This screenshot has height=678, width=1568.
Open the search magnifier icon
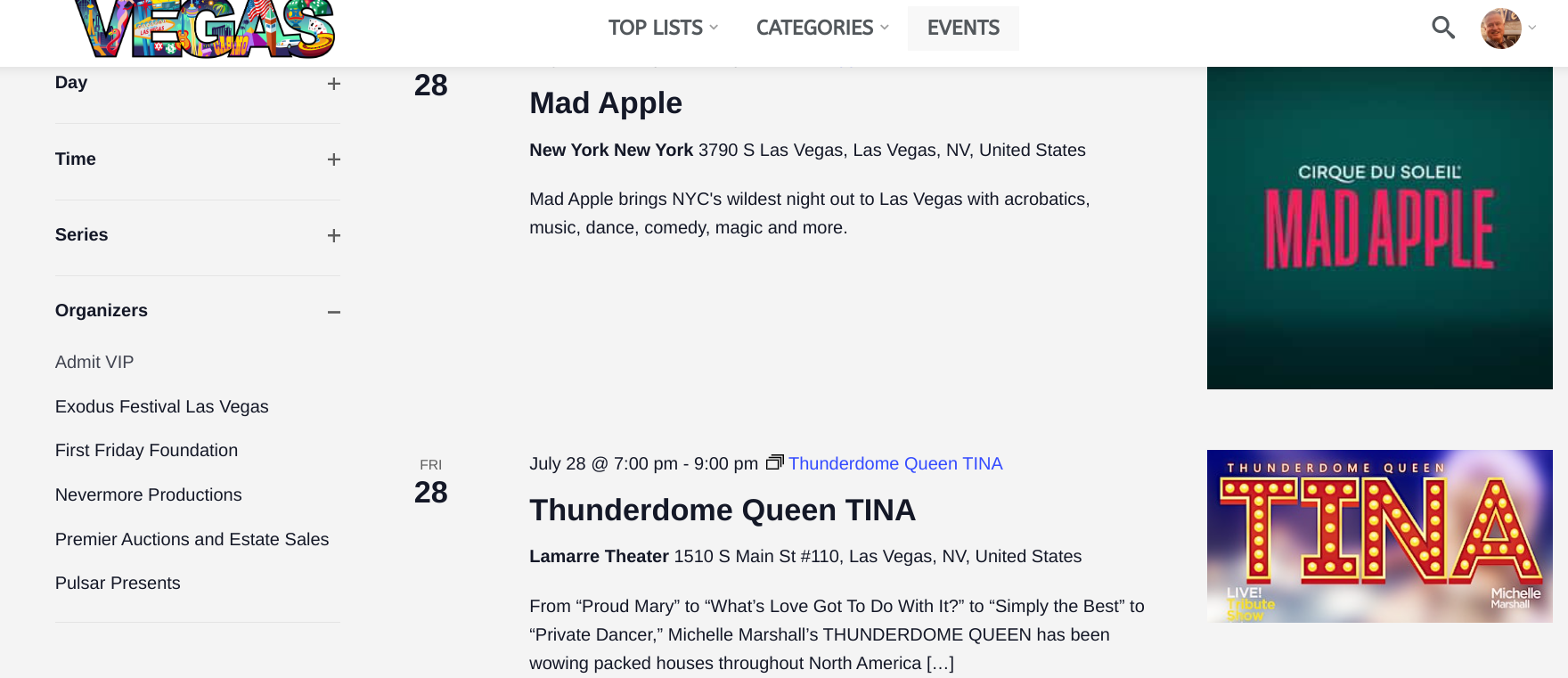coord(1442,28)
